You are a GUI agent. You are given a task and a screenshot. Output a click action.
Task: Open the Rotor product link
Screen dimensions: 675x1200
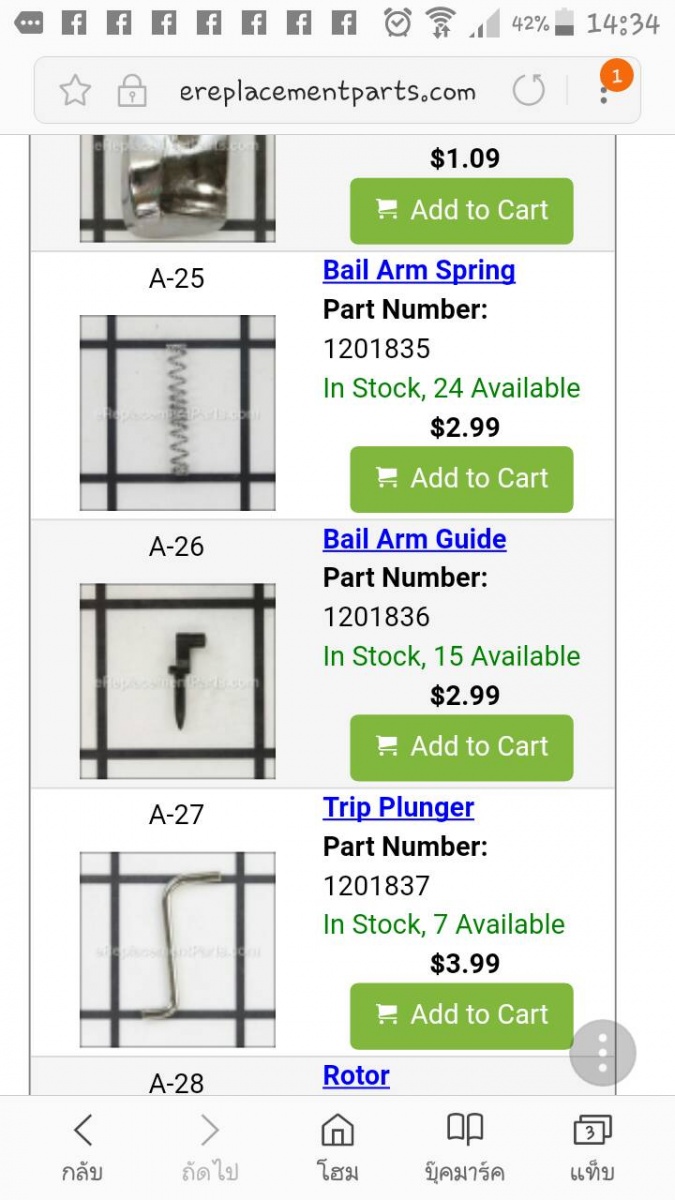[356, 1076]
